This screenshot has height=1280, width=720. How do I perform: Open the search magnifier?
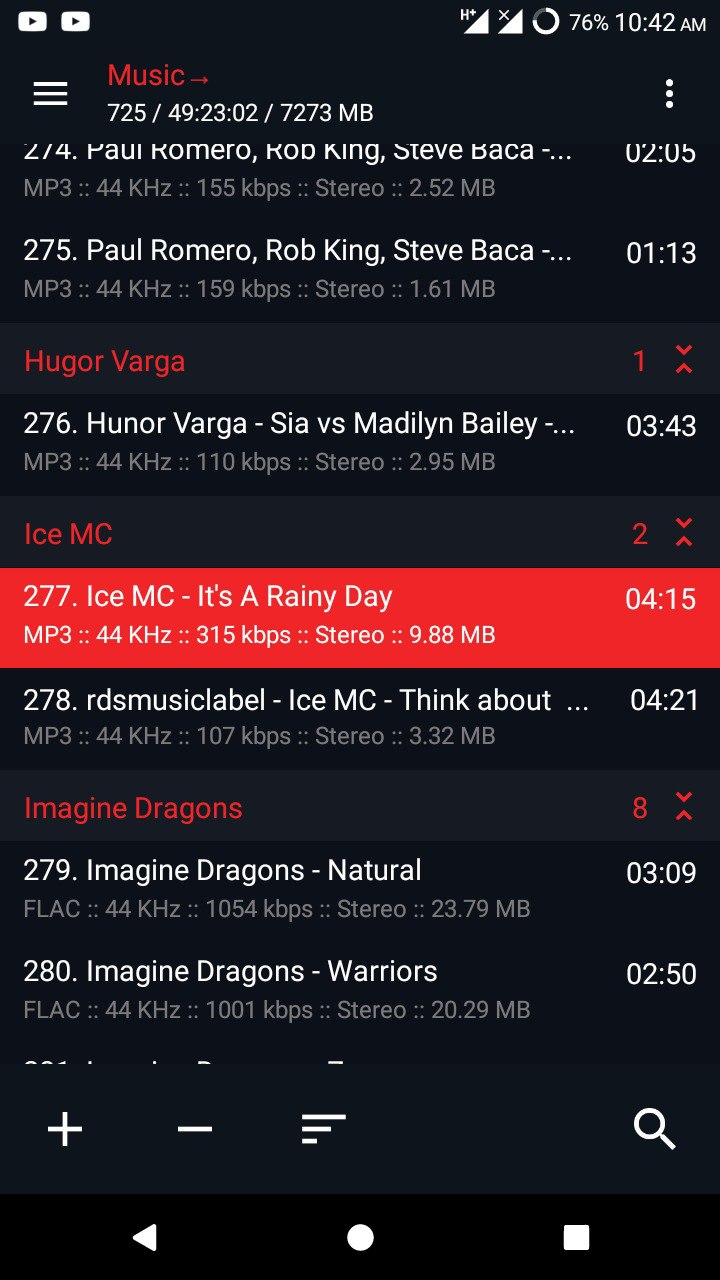655,1130
